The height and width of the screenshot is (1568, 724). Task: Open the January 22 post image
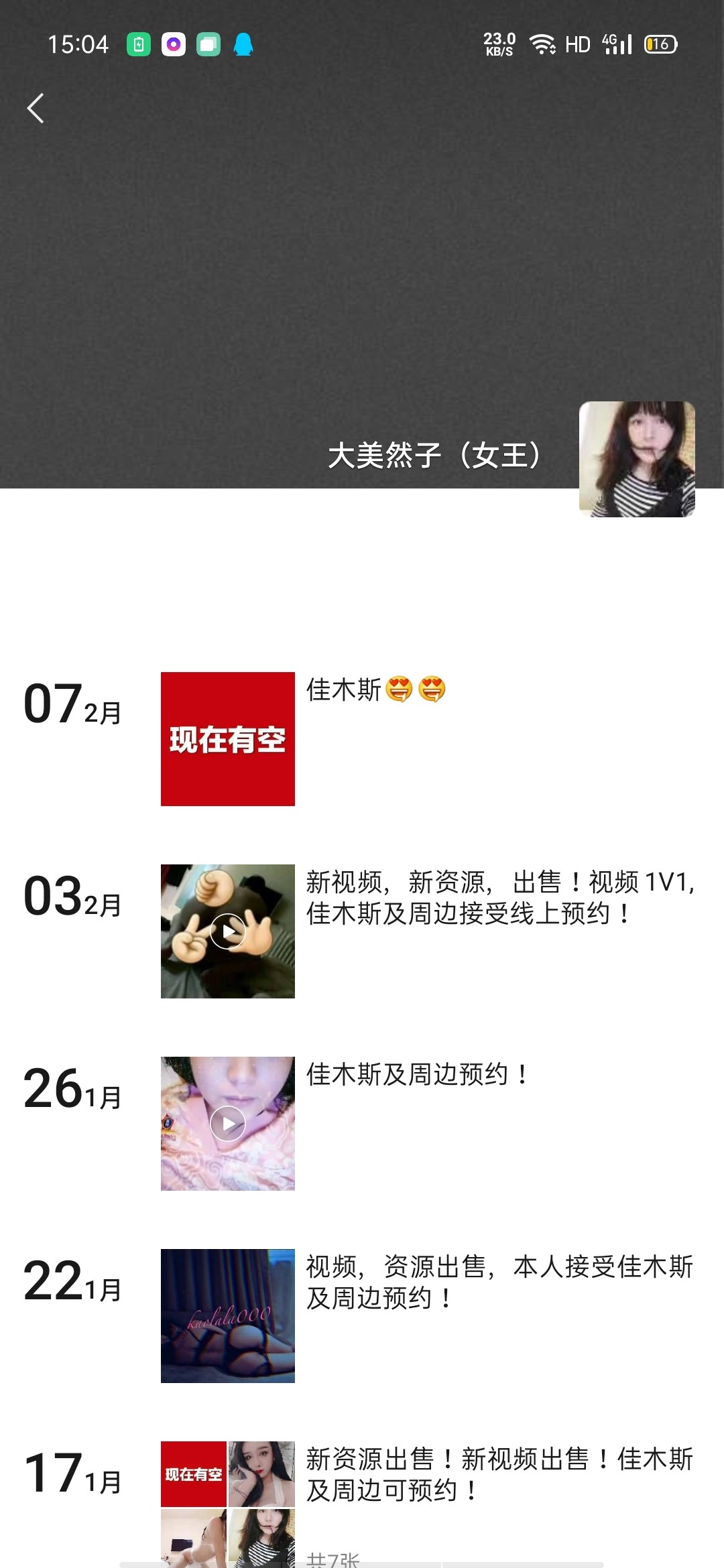[227, 1315]
